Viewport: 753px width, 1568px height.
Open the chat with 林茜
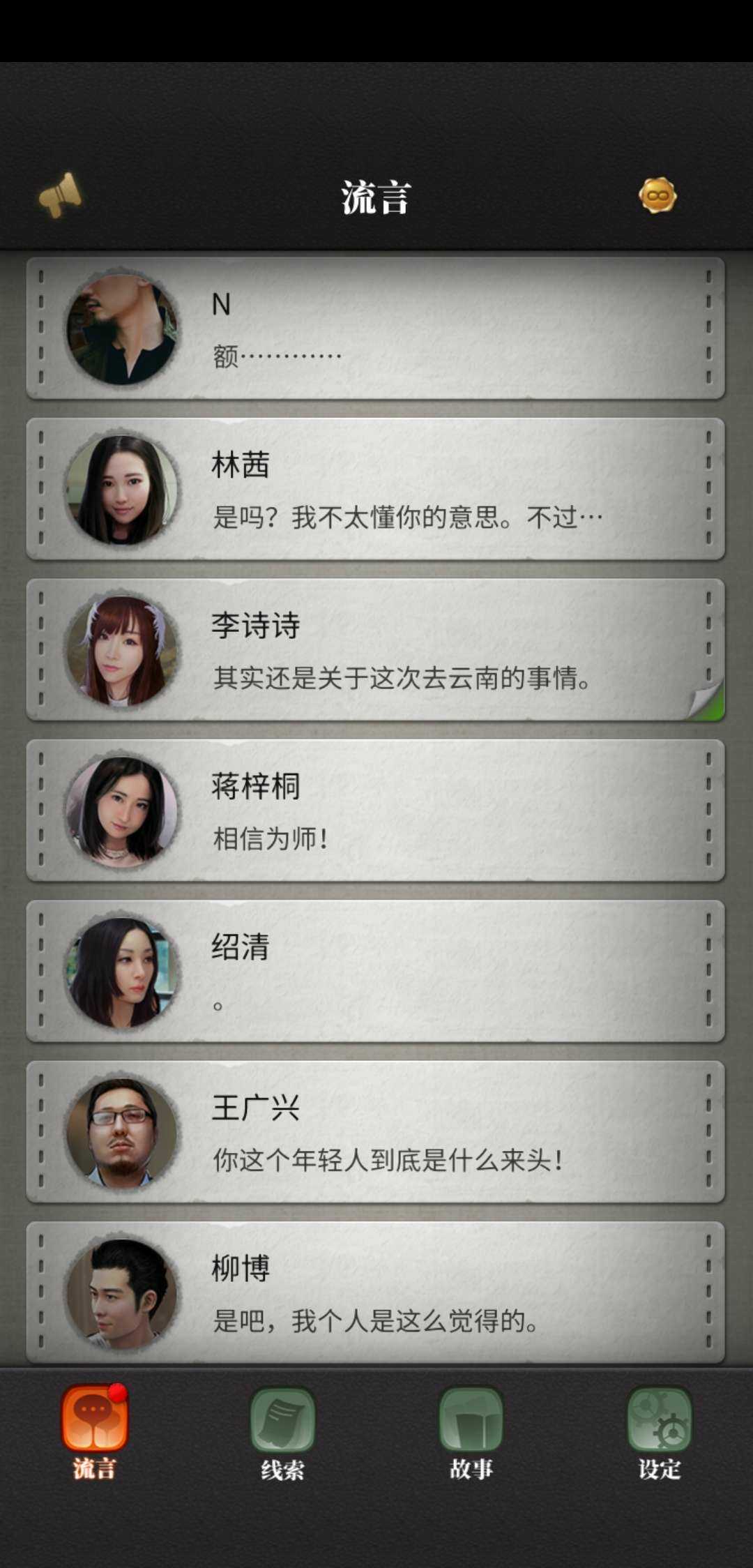click(x=376, y=489)
